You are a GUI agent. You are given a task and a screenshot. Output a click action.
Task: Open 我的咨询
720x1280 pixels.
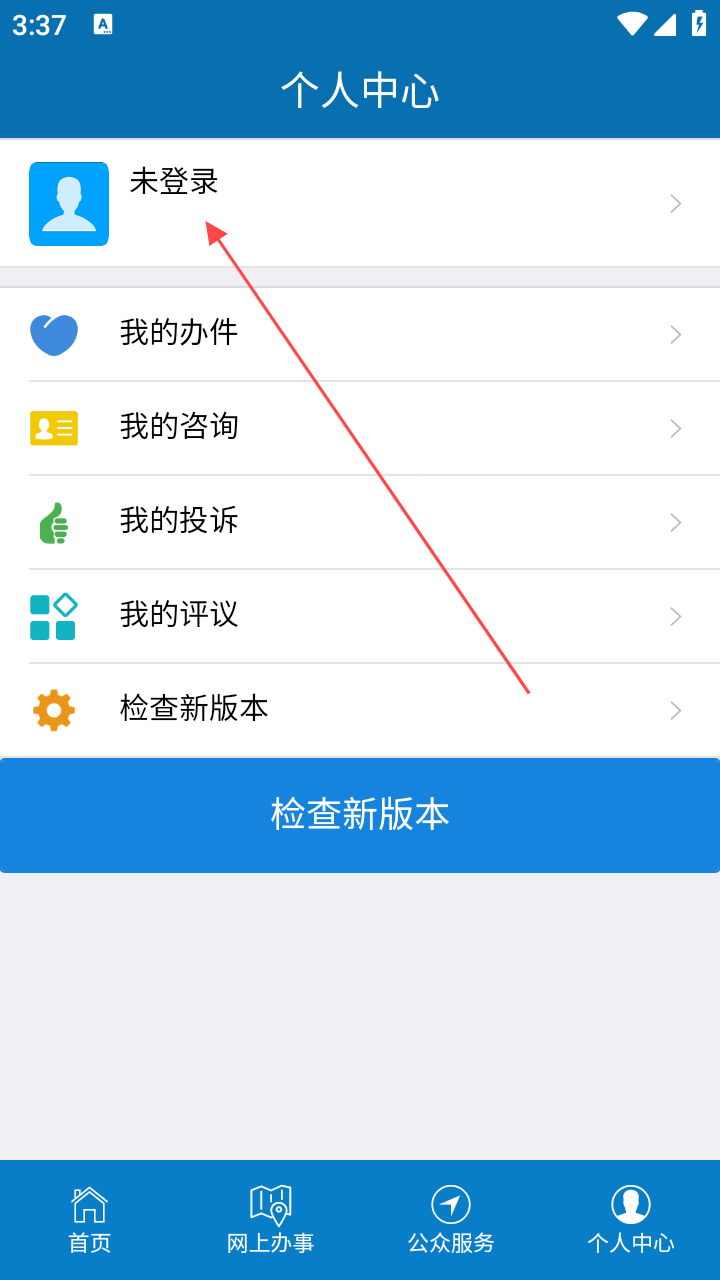point(360,428)
